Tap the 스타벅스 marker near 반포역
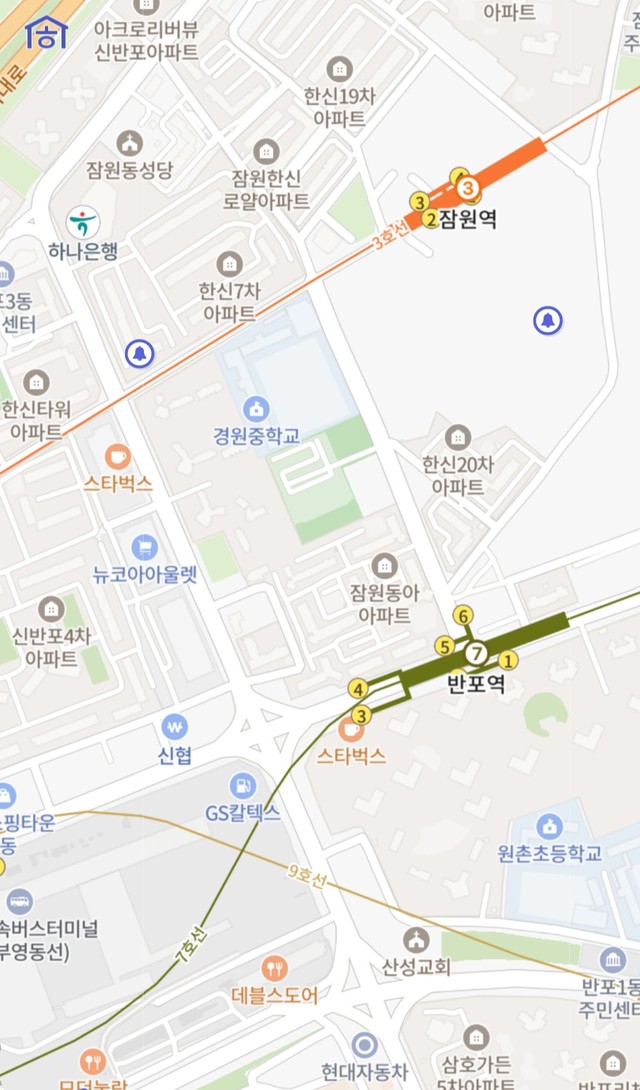 [x=351, y=729]
